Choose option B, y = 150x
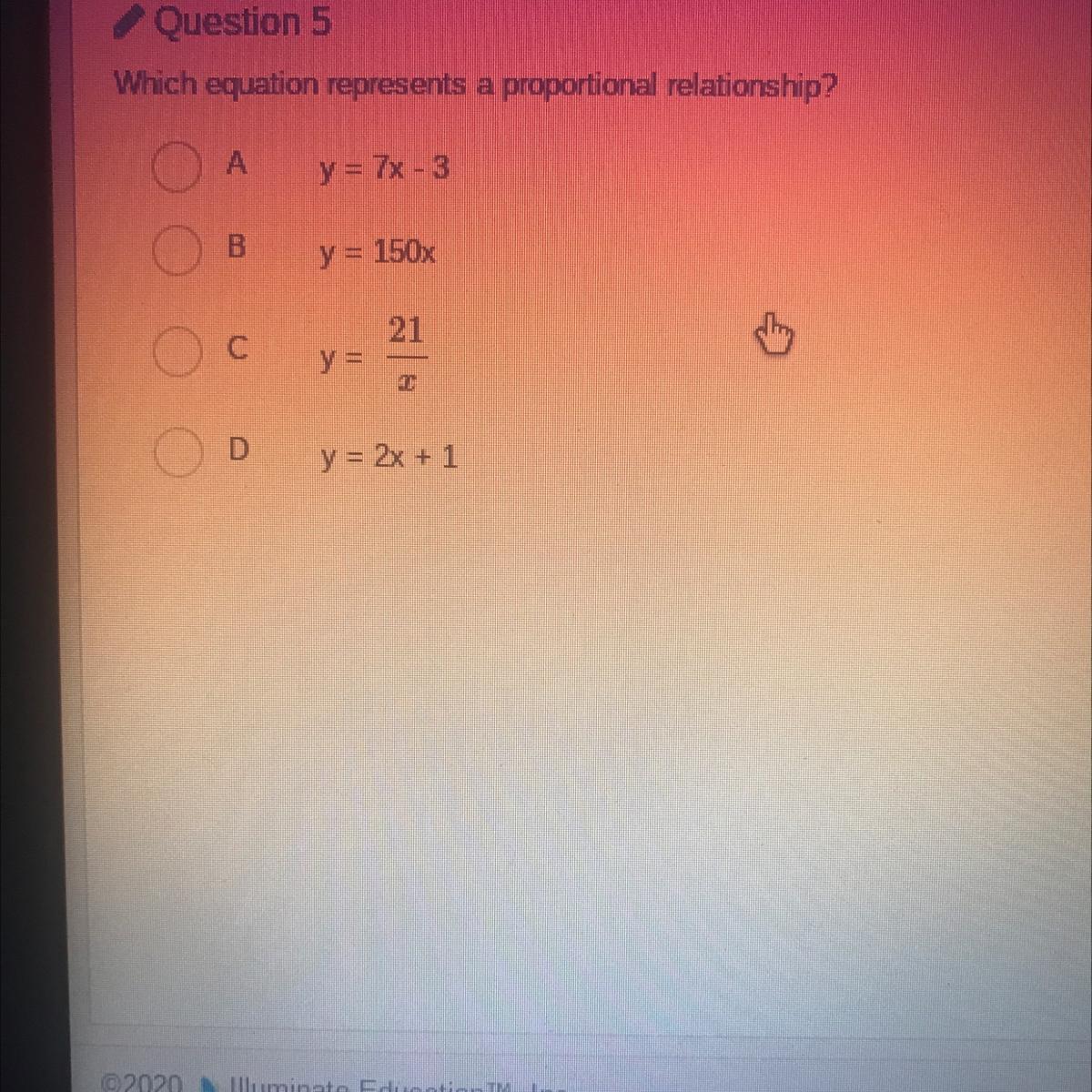 click(176, 252)
